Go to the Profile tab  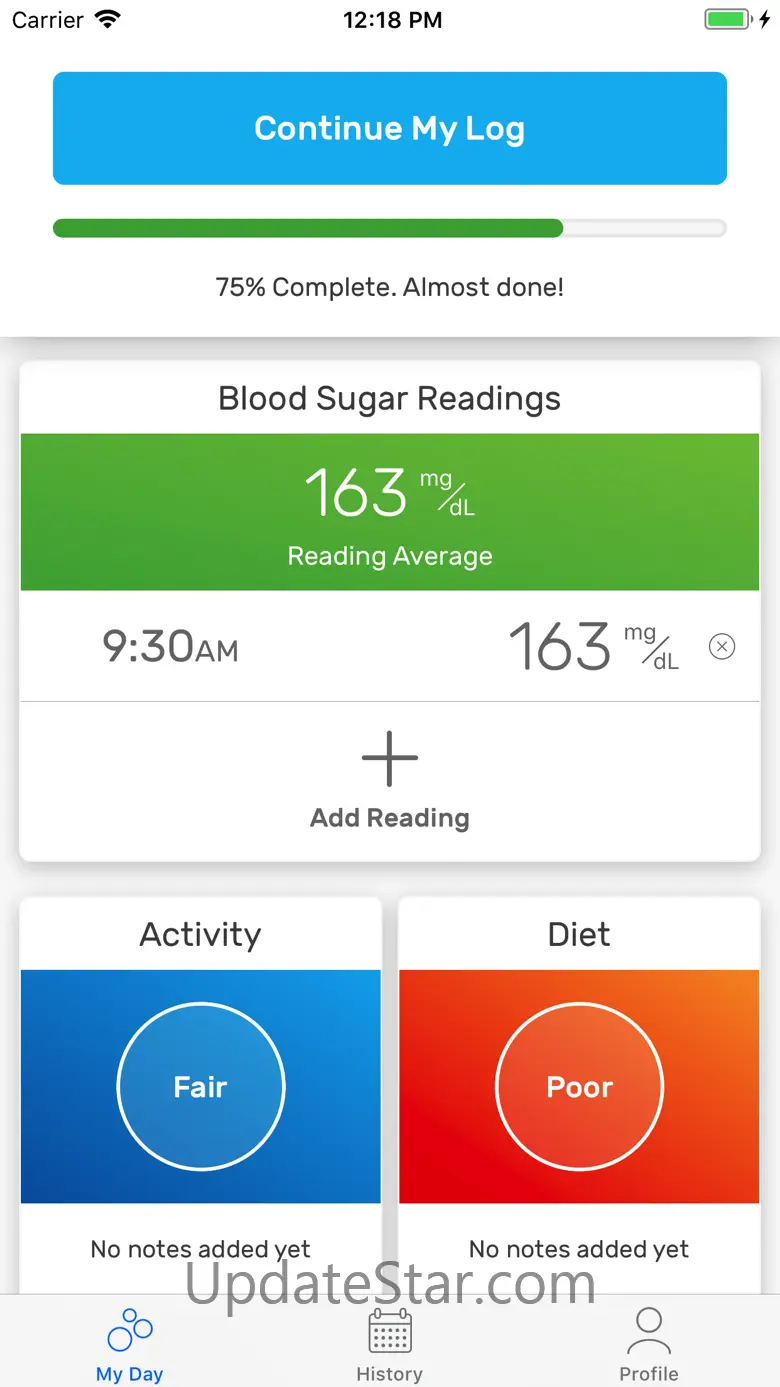648,1344
